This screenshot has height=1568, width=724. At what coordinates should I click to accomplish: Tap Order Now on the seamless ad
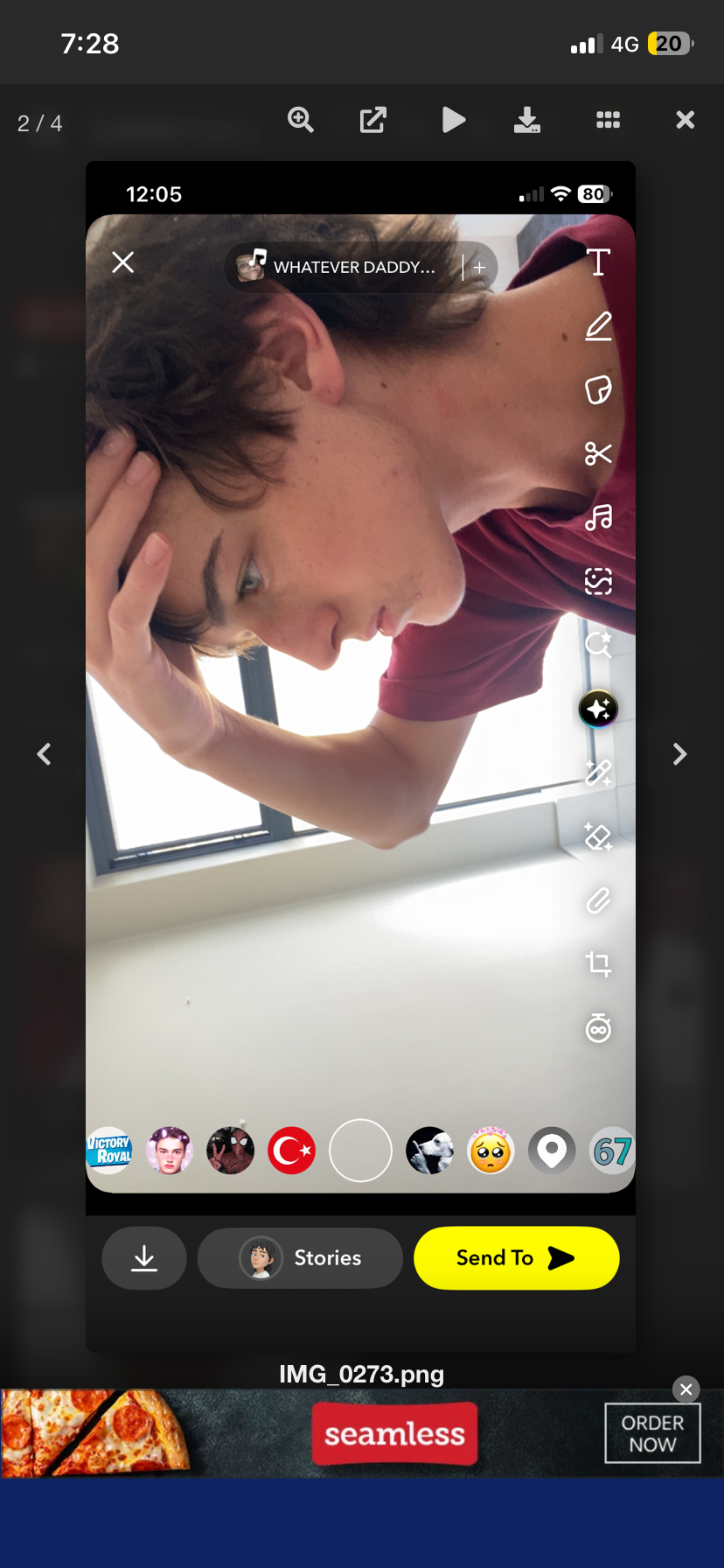pyautogui.click(x=652, y=1433)
